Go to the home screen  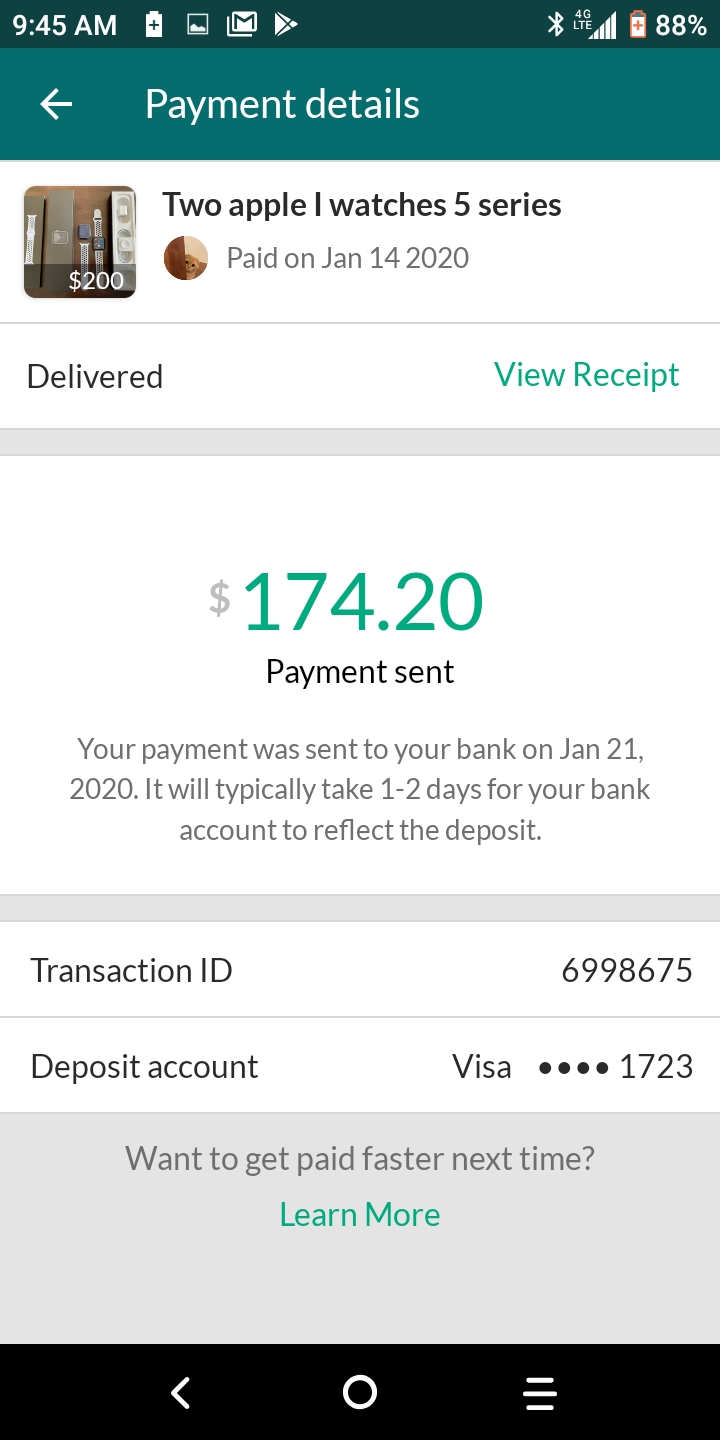click(x=360, y=1392)
